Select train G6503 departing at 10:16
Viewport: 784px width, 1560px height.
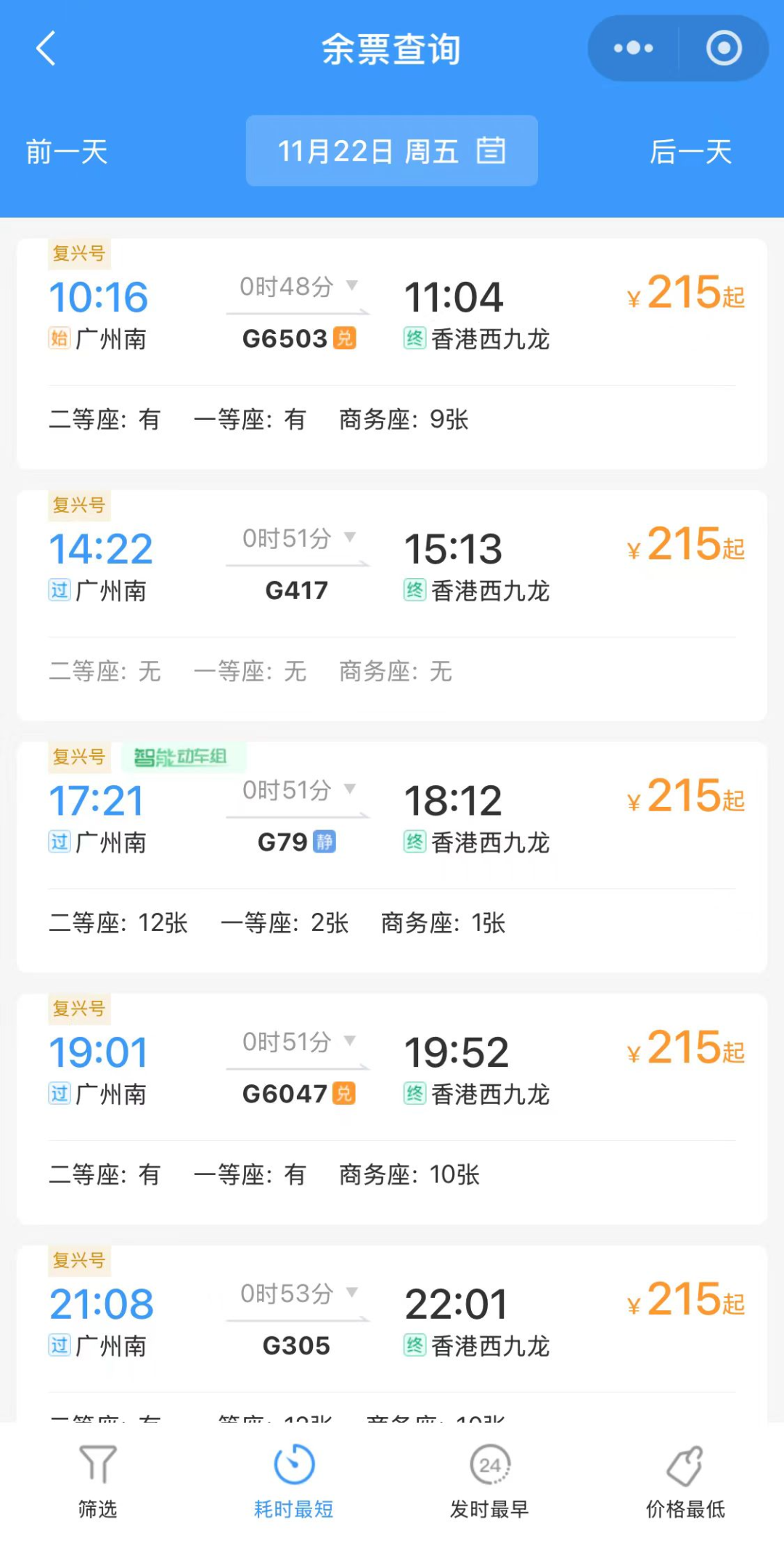[392, 354]
